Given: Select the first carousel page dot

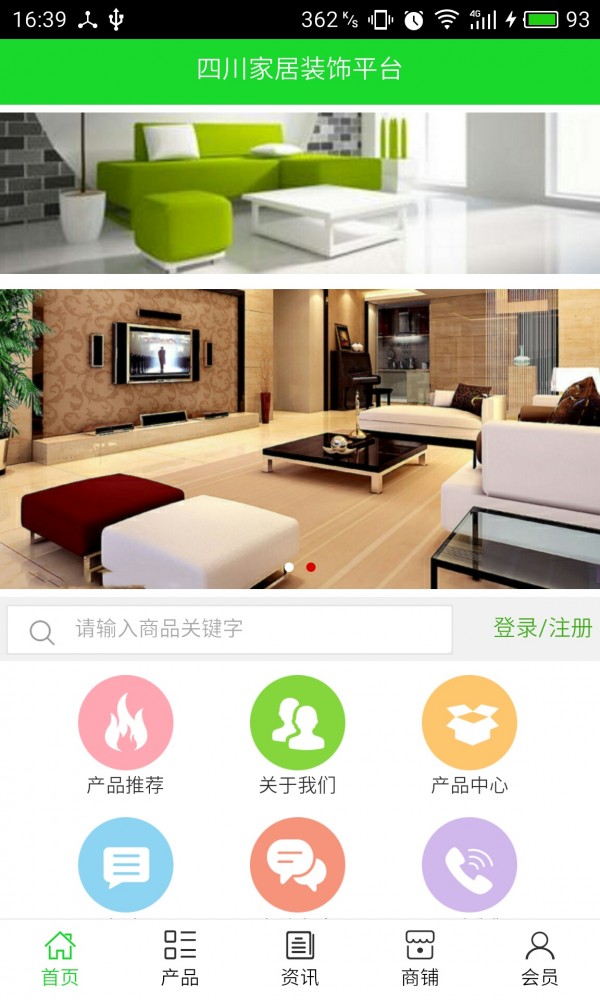Looking at the screenshot, I should (x=289, y=567).
